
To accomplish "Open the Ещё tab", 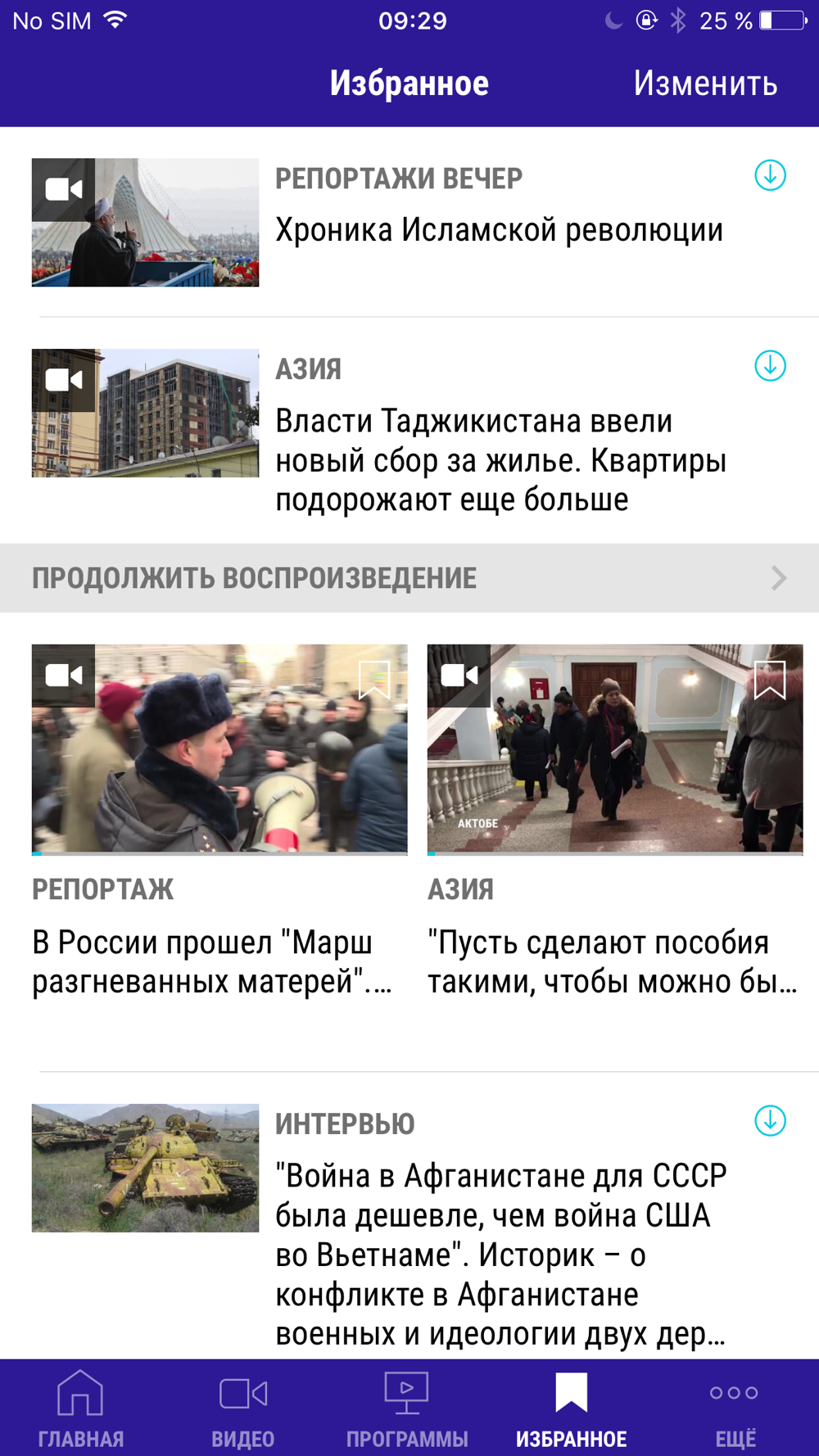I will coord(735,1409).
